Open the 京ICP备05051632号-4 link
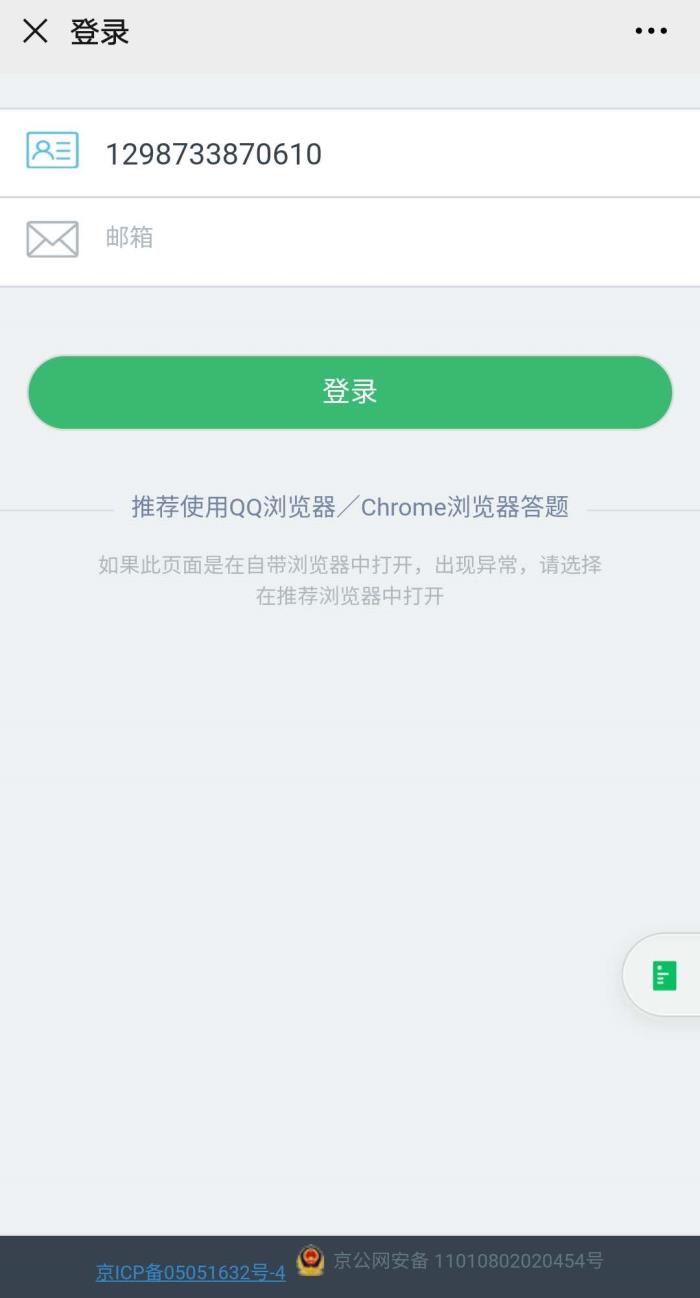This screenshot has height=1298, width=700. point(190,1272)
